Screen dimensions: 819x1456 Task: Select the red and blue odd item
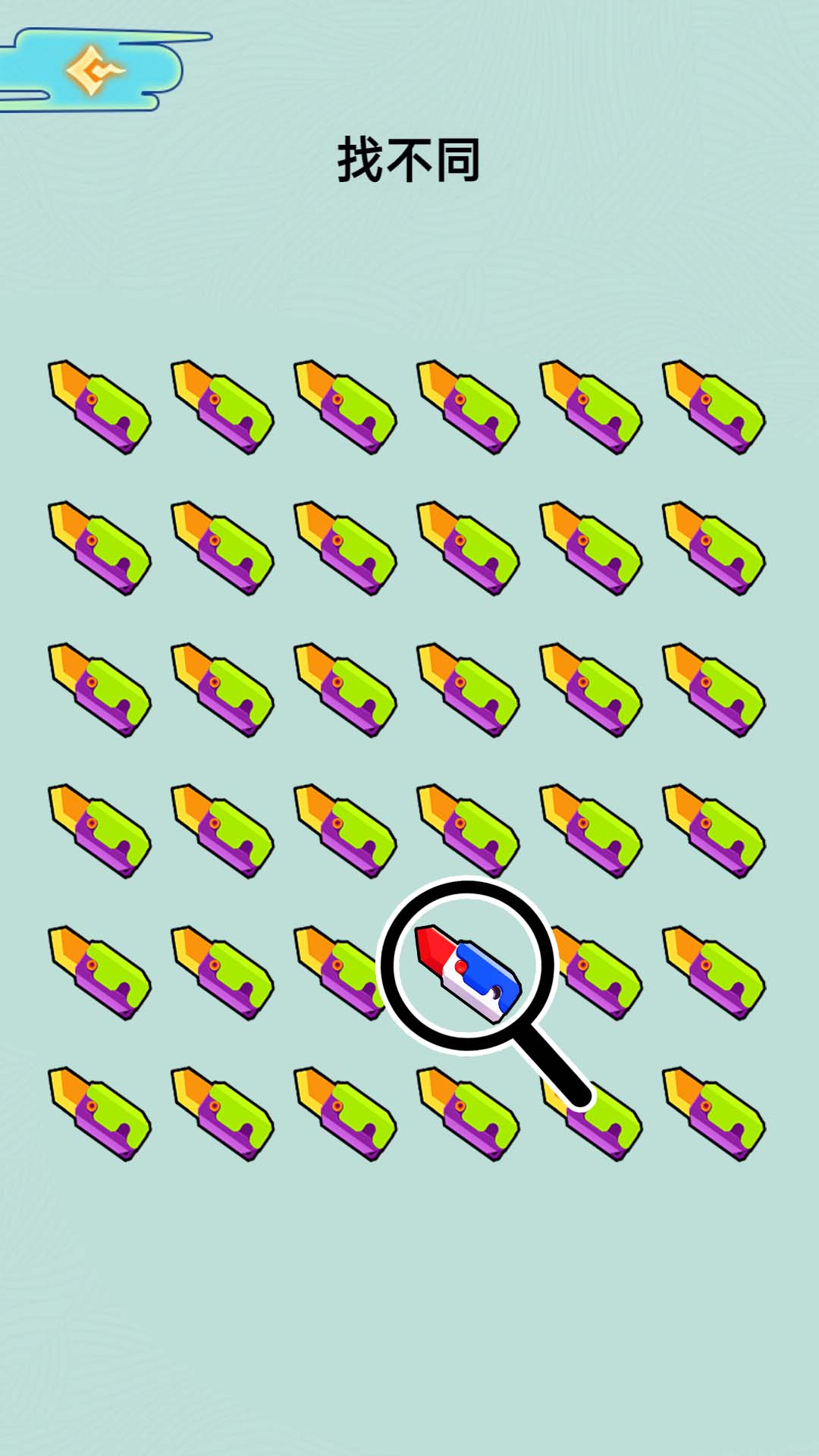469,973
